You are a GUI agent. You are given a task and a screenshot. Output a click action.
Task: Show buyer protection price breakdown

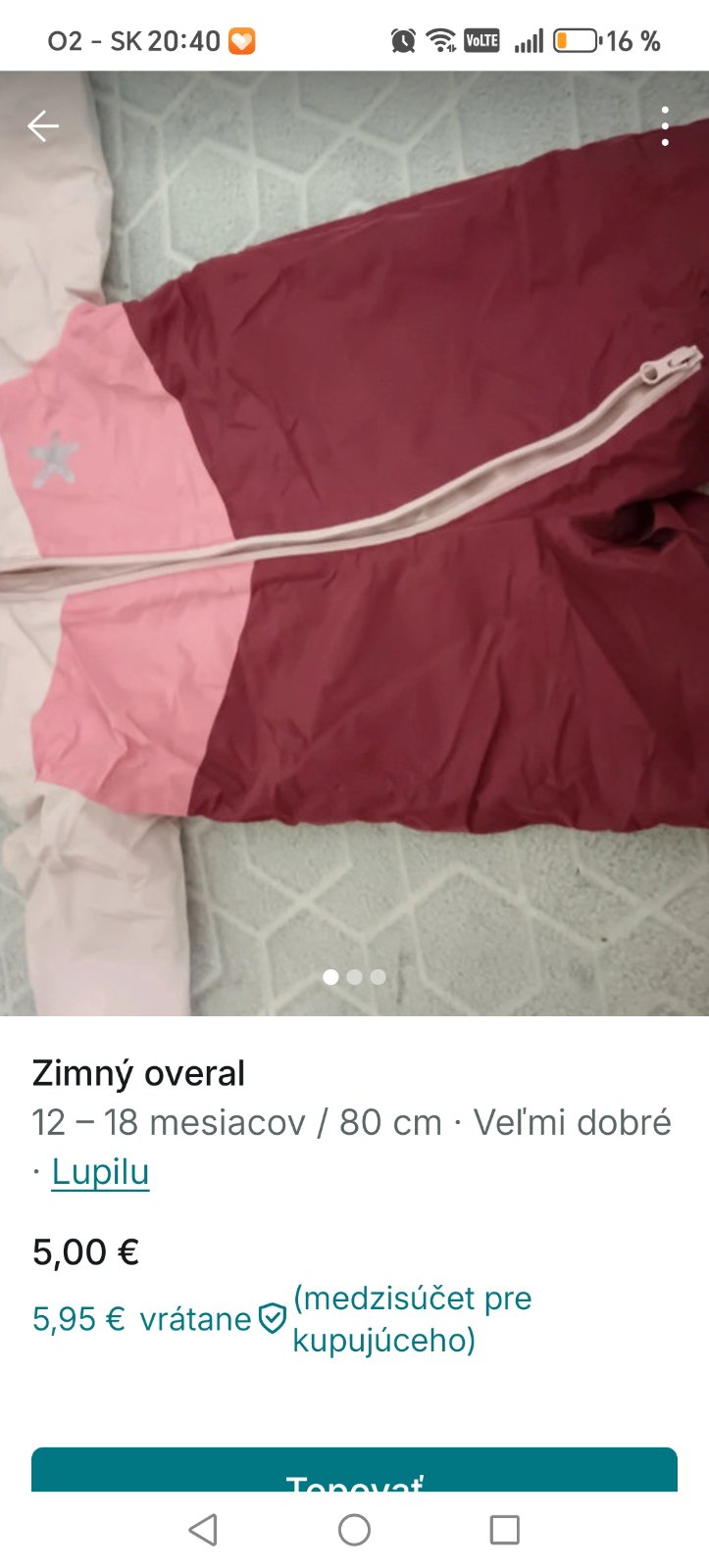tap(272, 1319)
